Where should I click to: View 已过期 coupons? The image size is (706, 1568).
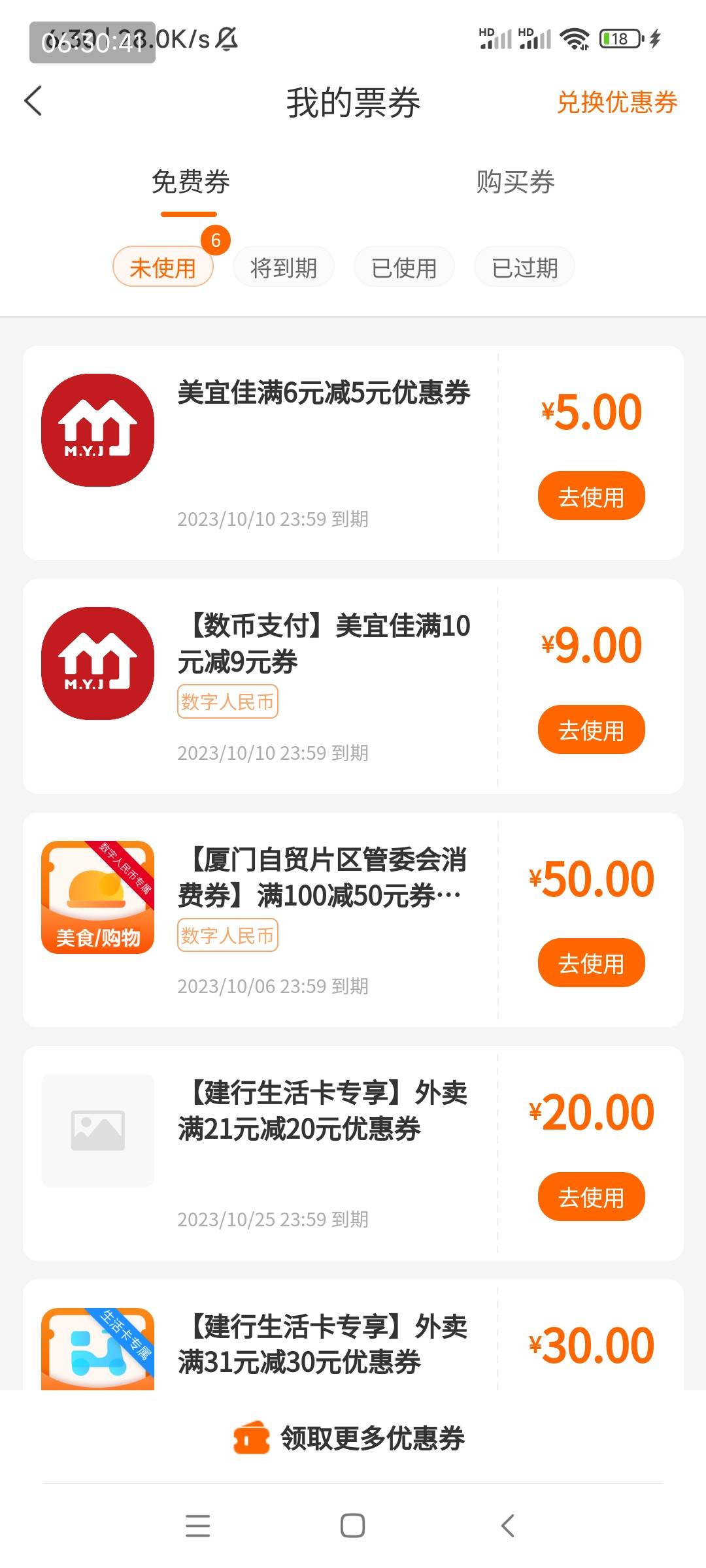click(524, 267)
